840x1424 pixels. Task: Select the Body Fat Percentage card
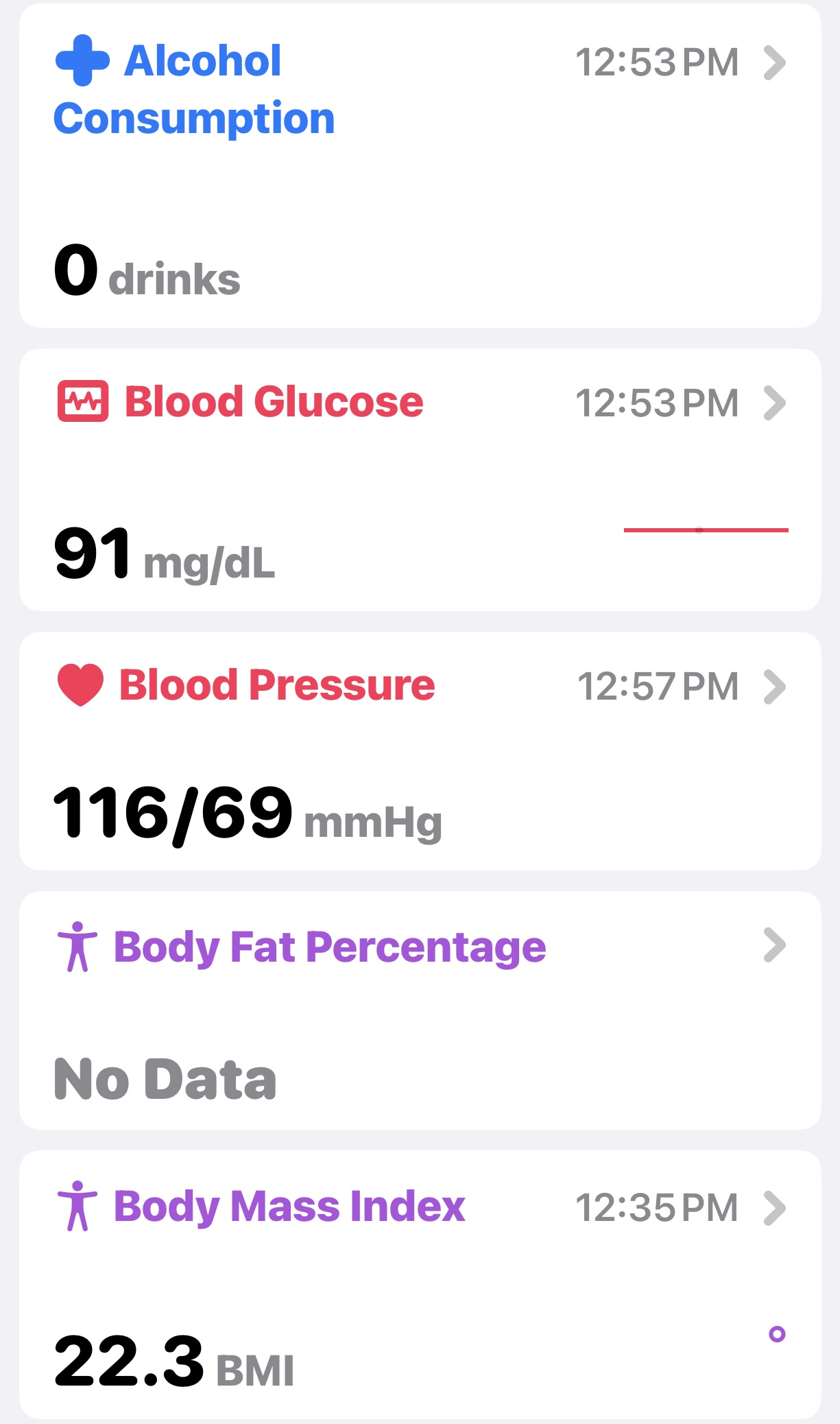(420, 1010)
